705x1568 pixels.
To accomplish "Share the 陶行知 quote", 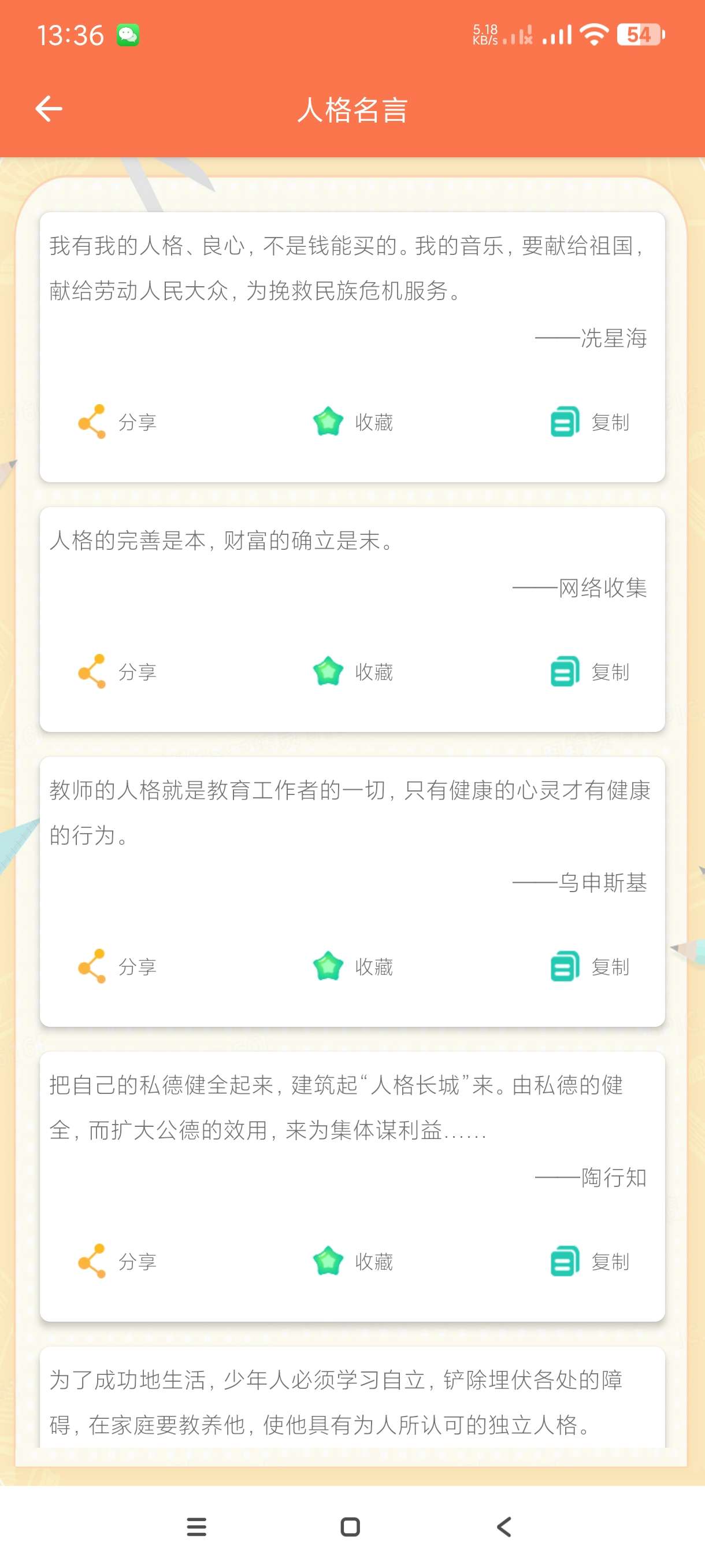I will (x=117, y=1261).
